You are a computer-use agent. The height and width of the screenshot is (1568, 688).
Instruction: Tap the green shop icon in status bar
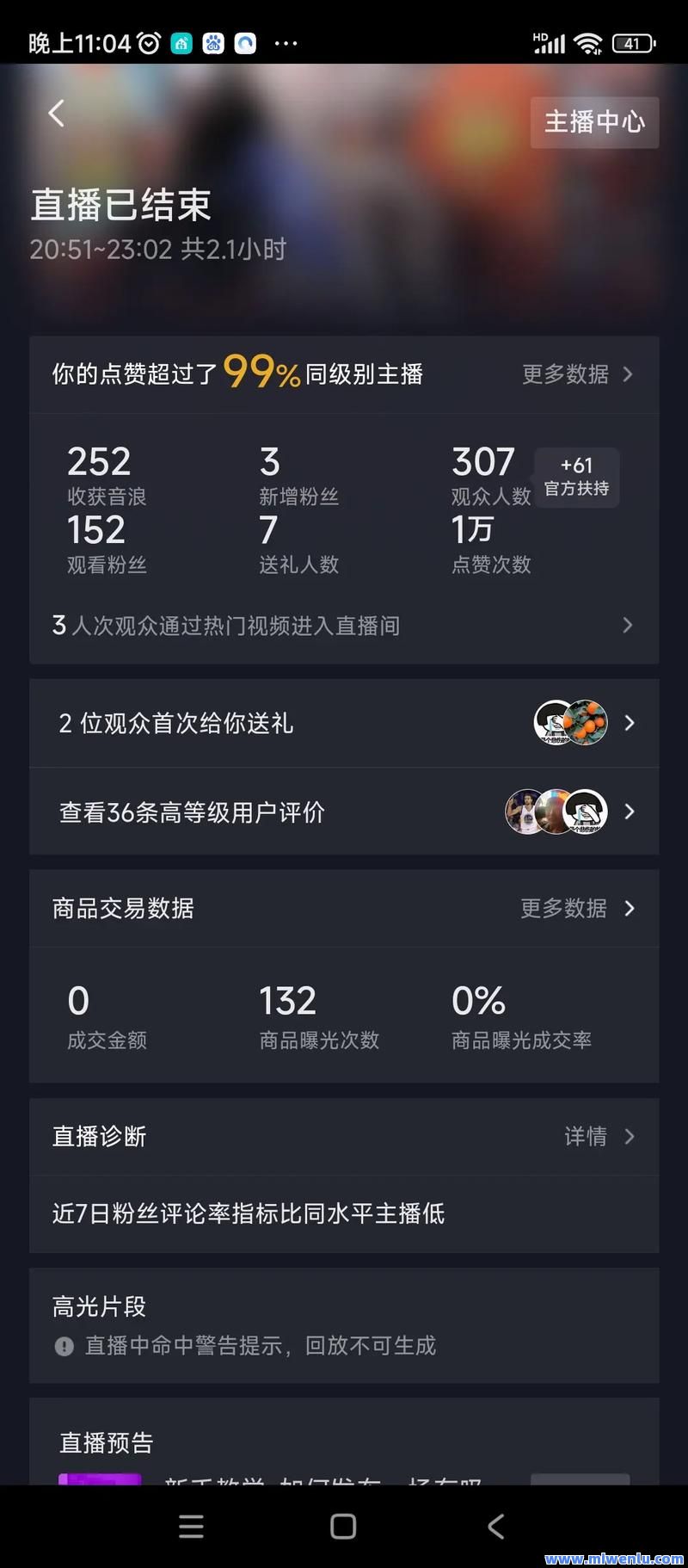181,43
